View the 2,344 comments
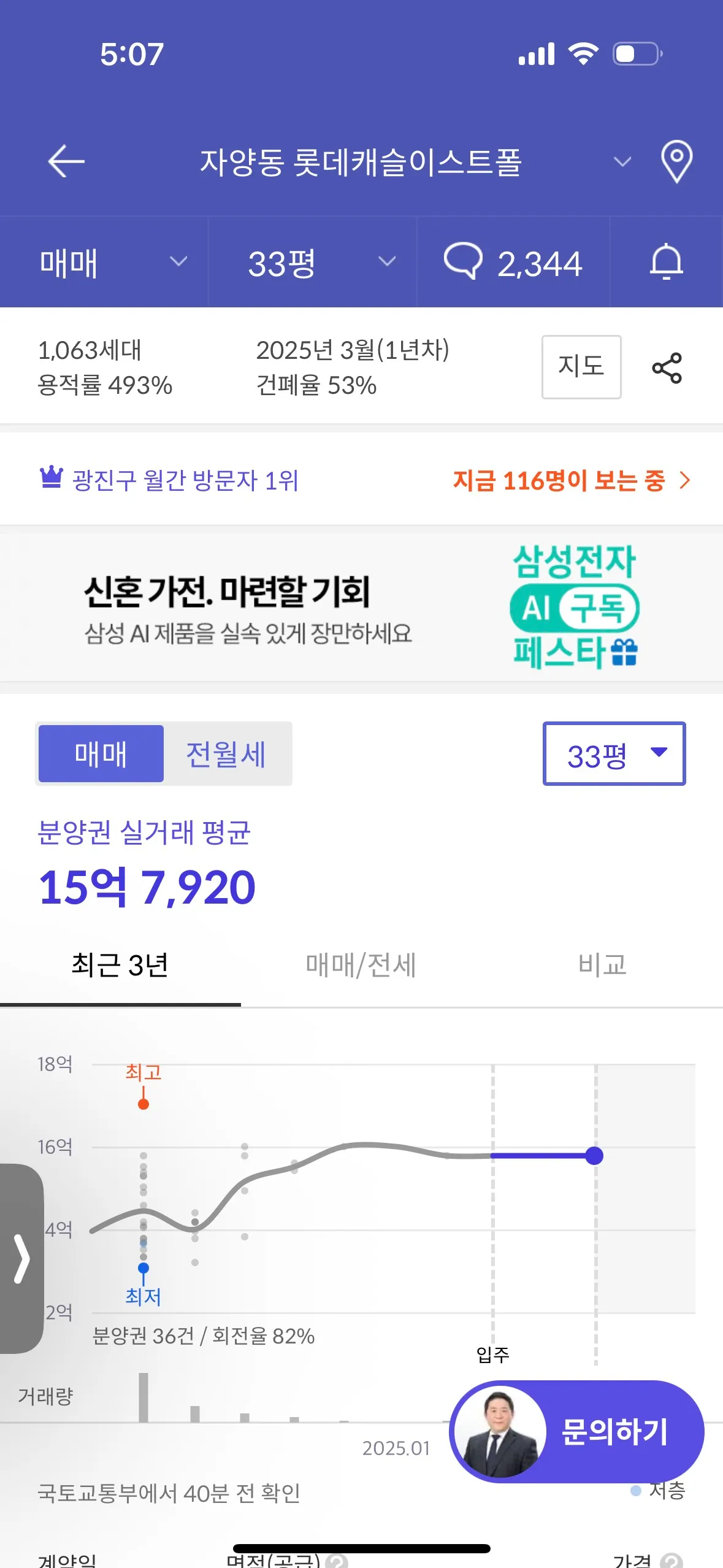The height and width of the screenshot is (1568, 723). (x=513, y=263)
